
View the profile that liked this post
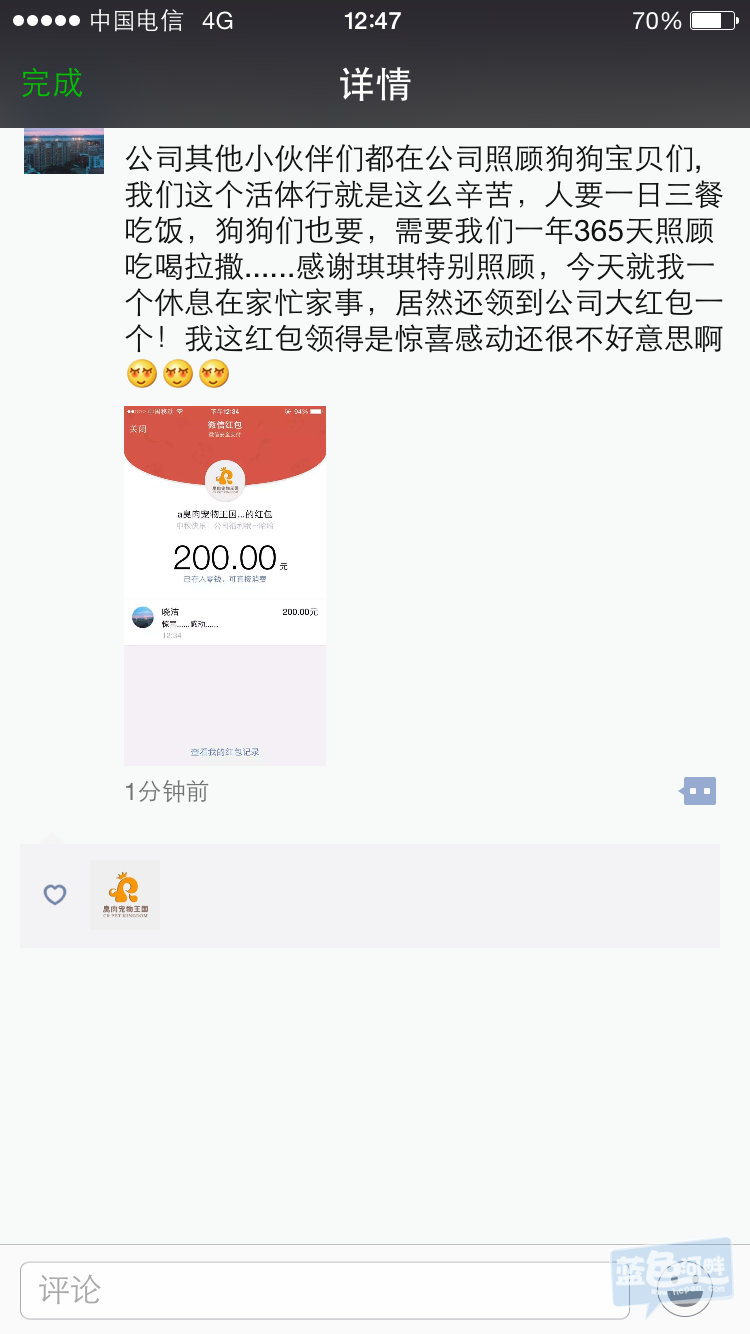pyautogui.click(x=125, y=894)
